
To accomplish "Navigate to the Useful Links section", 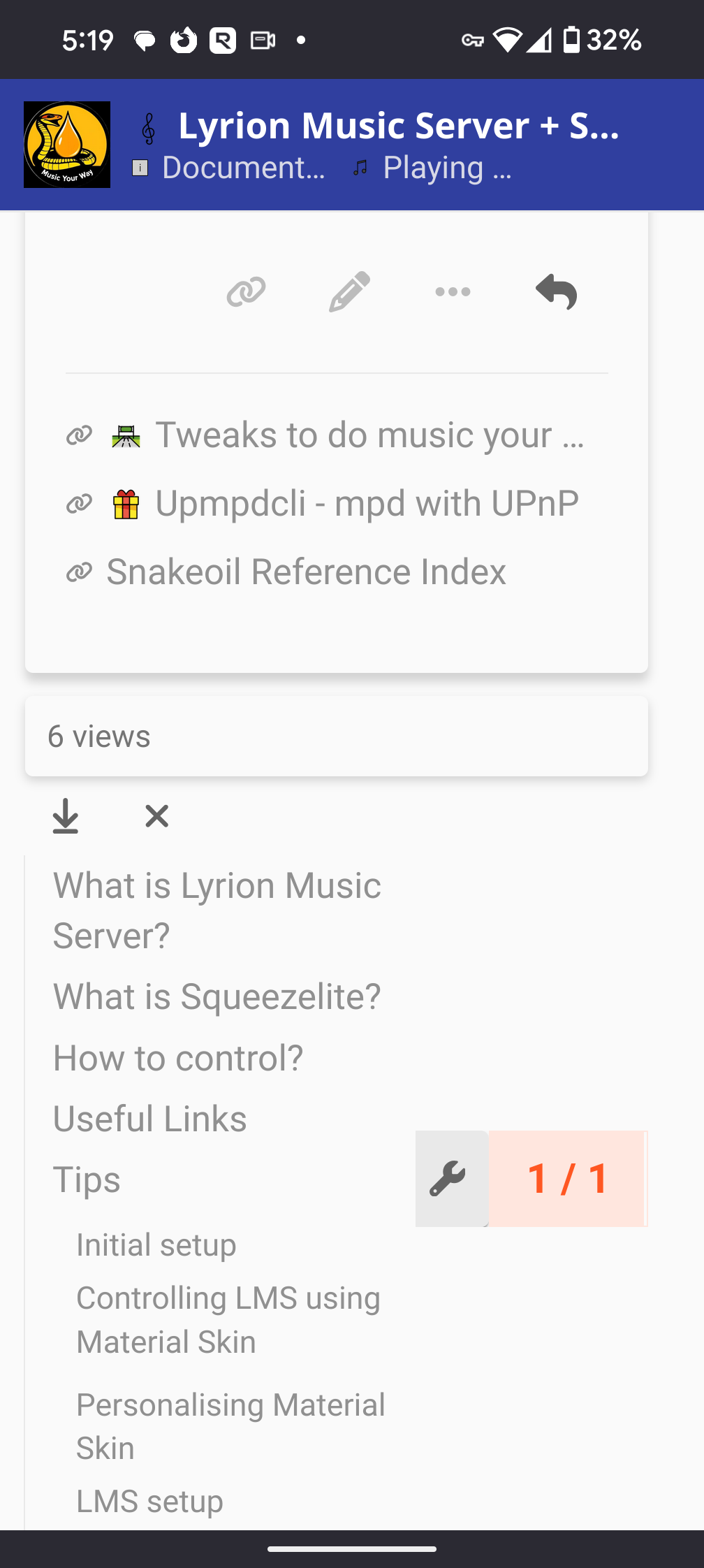I will click(x=150, y=1119).
